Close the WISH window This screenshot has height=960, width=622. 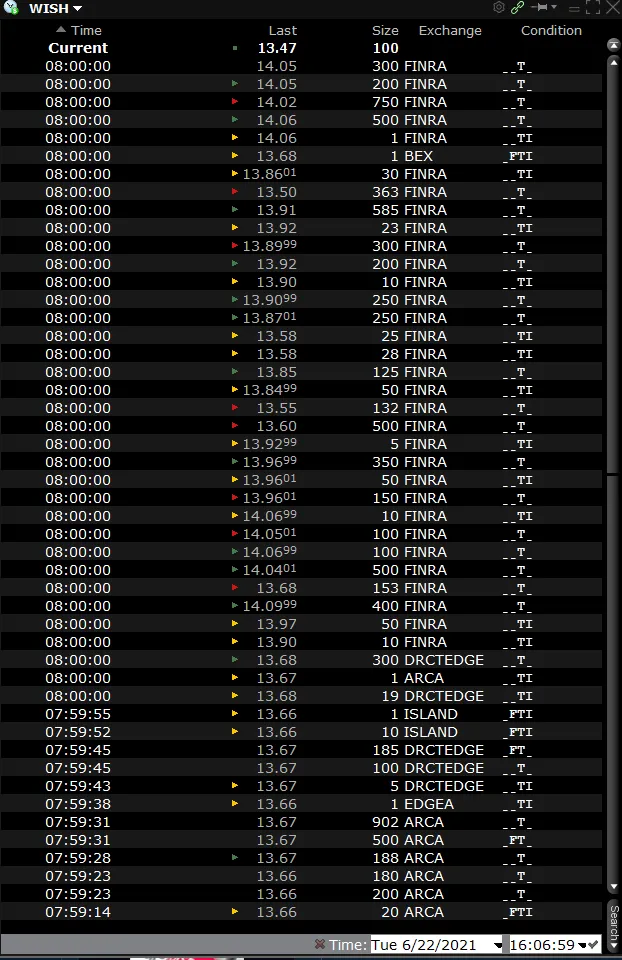[613, 8]
